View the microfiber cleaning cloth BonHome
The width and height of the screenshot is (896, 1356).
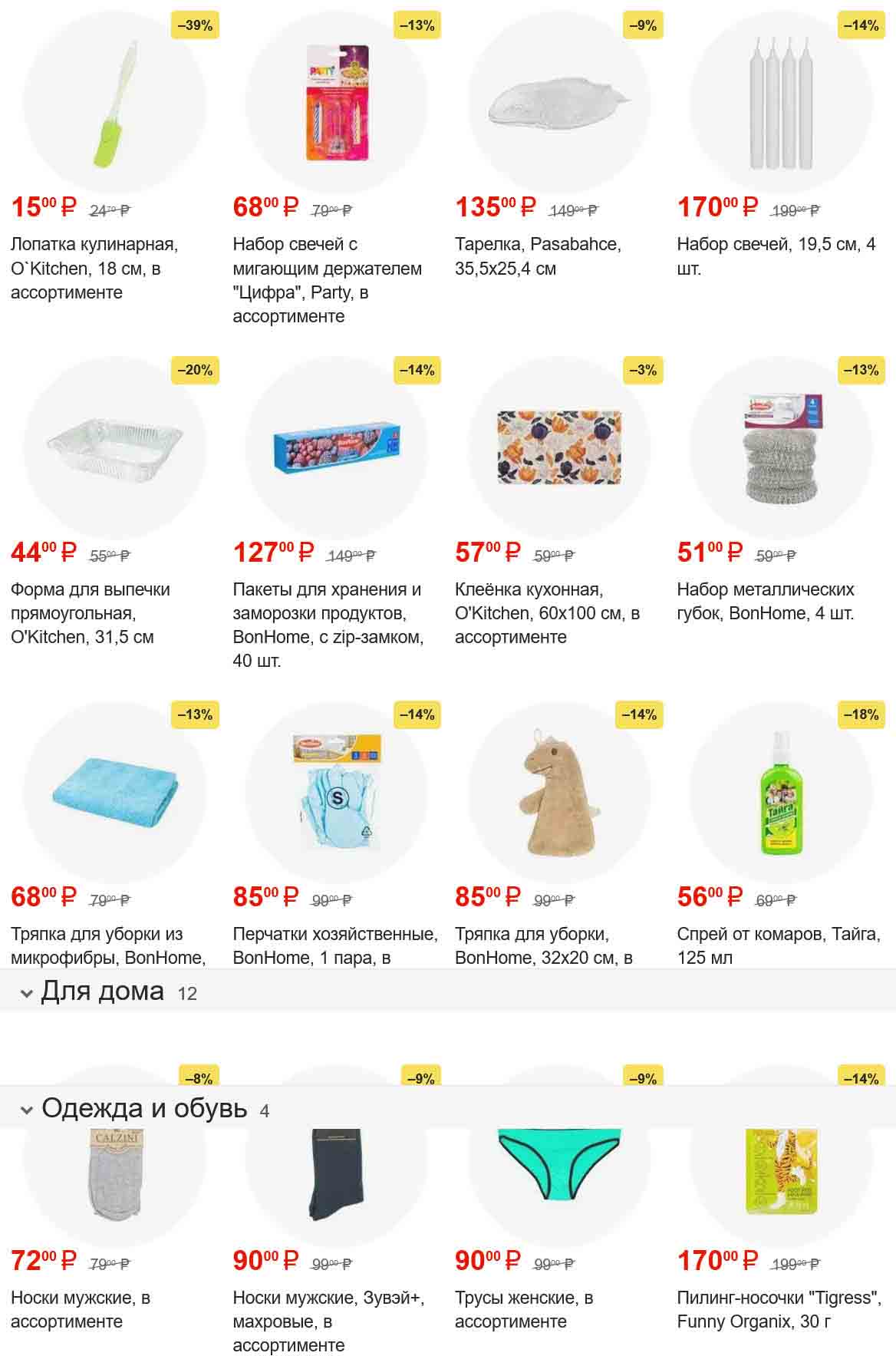[114, 794]
